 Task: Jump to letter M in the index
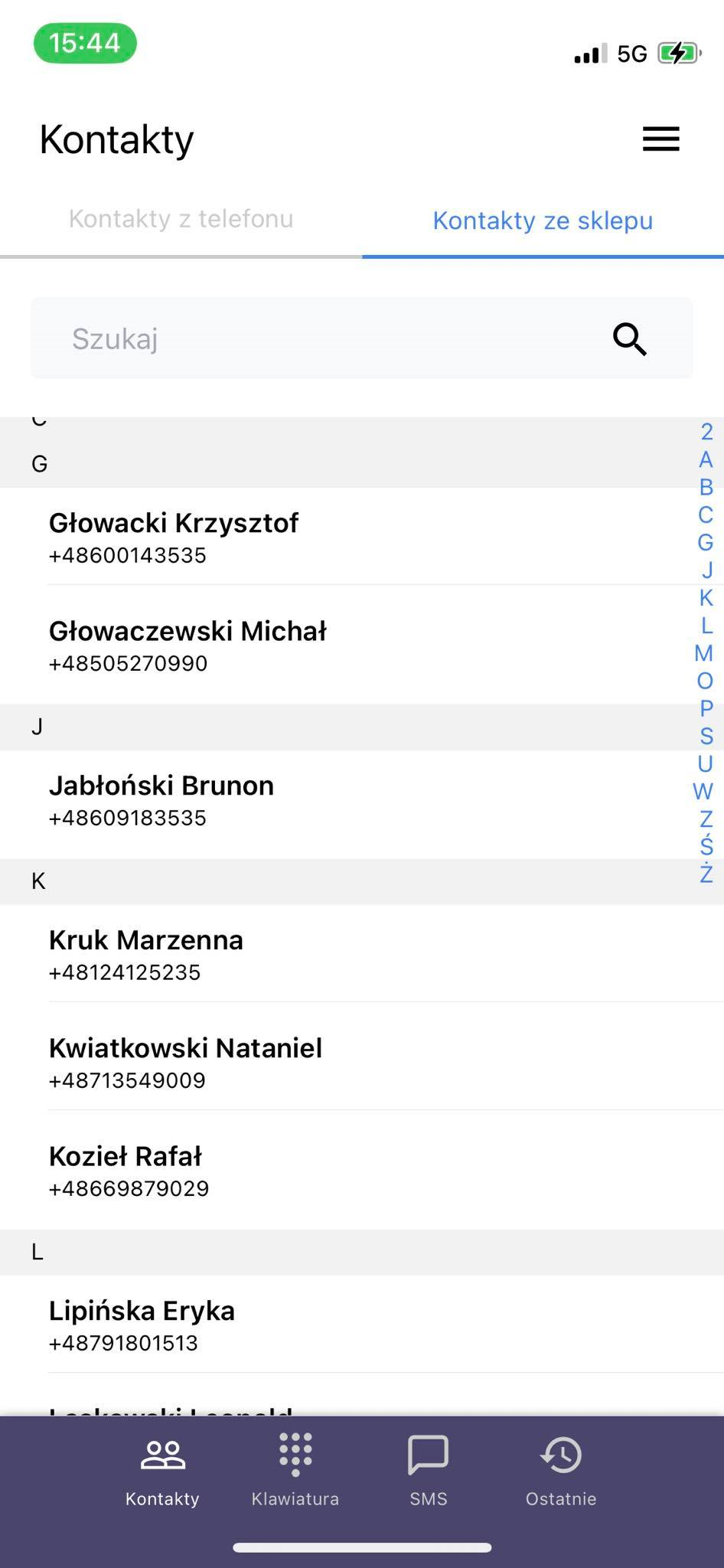point(704,653)
